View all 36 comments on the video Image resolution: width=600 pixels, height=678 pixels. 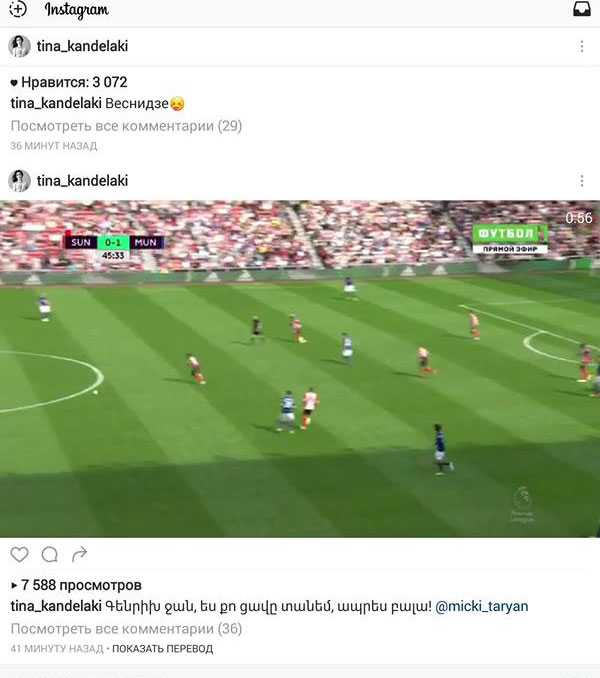coord(126,629)
